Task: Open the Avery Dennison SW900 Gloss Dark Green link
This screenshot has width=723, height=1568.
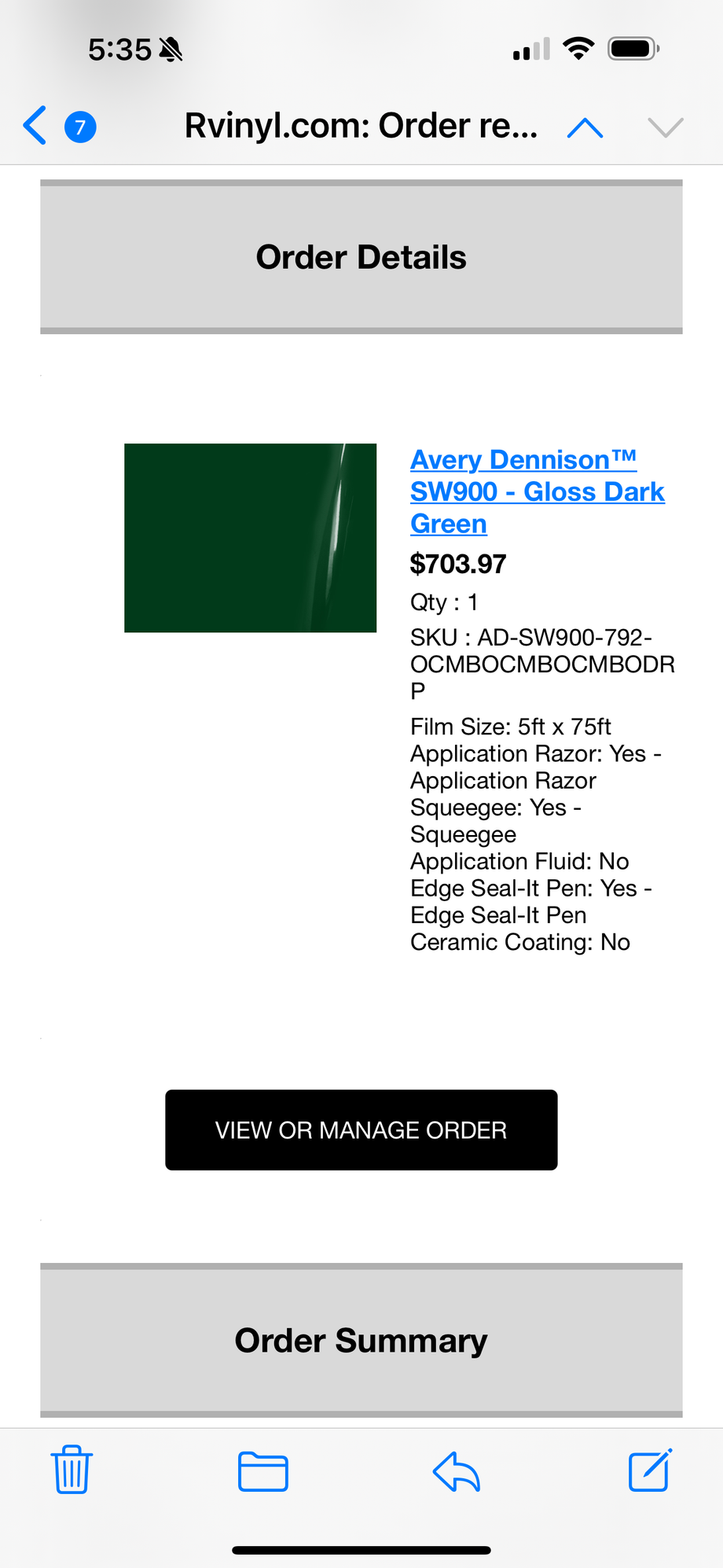Action: (x=537, y=491)
